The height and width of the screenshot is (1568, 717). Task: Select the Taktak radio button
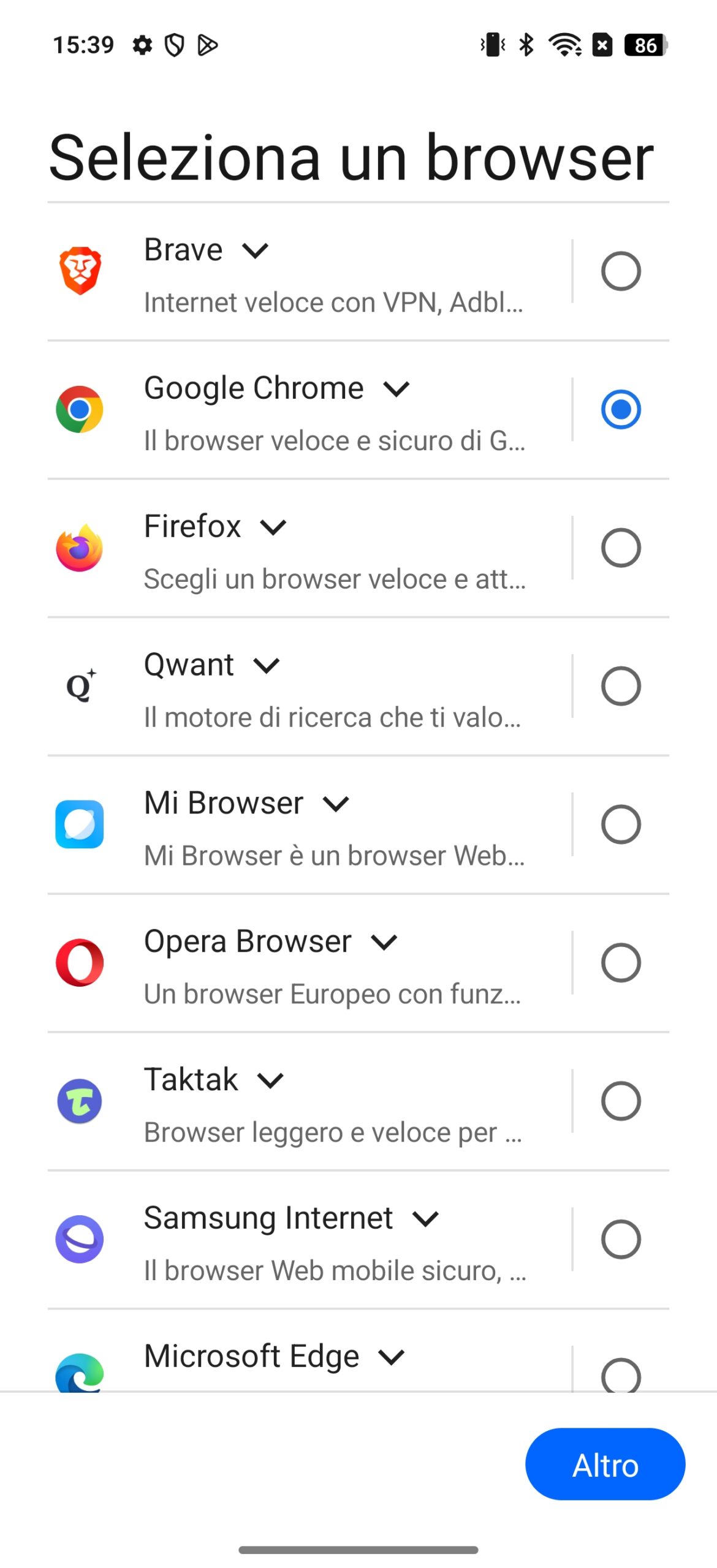620,1101
